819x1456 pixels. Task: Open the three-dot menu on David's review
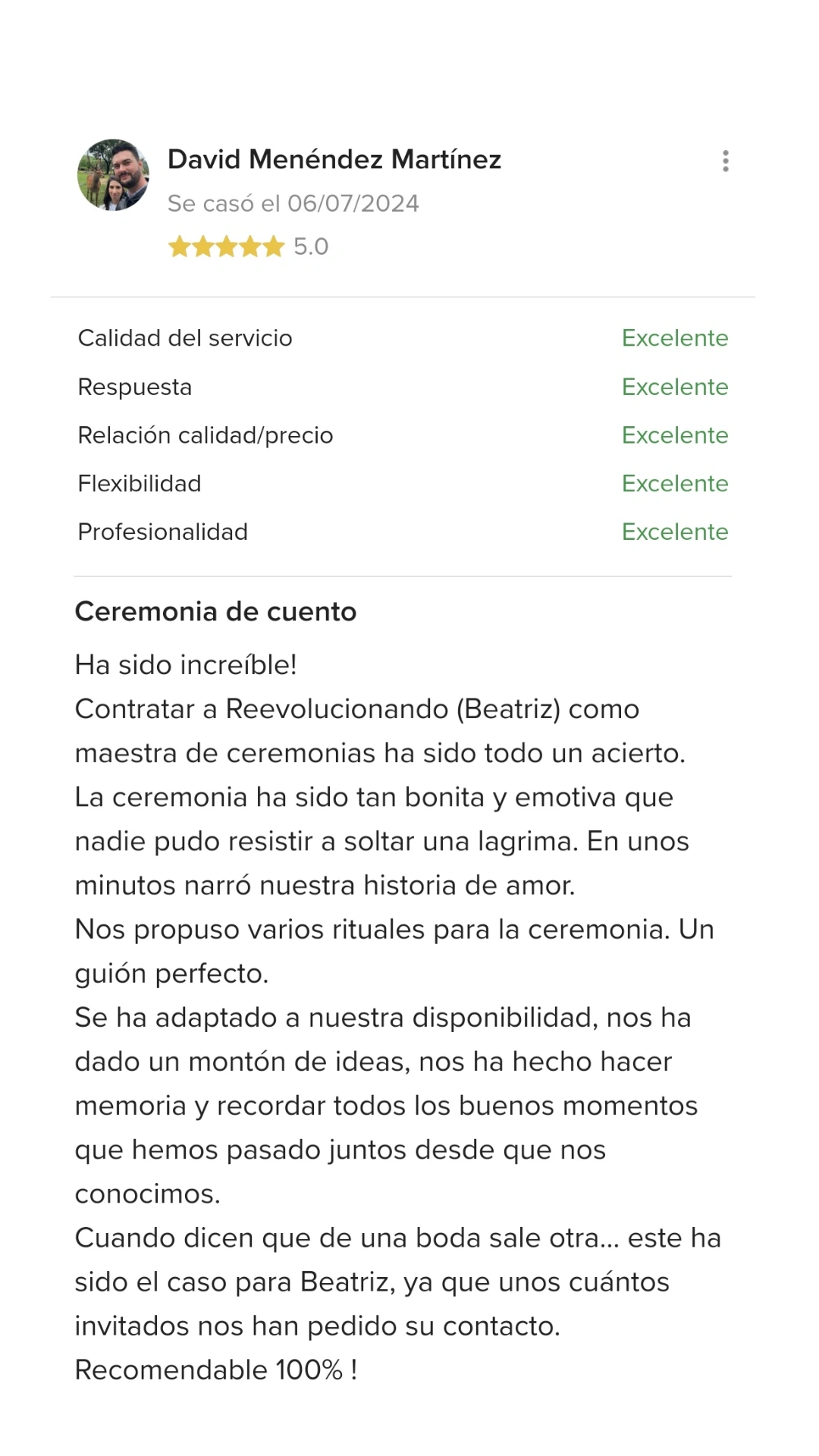(726, 161)
